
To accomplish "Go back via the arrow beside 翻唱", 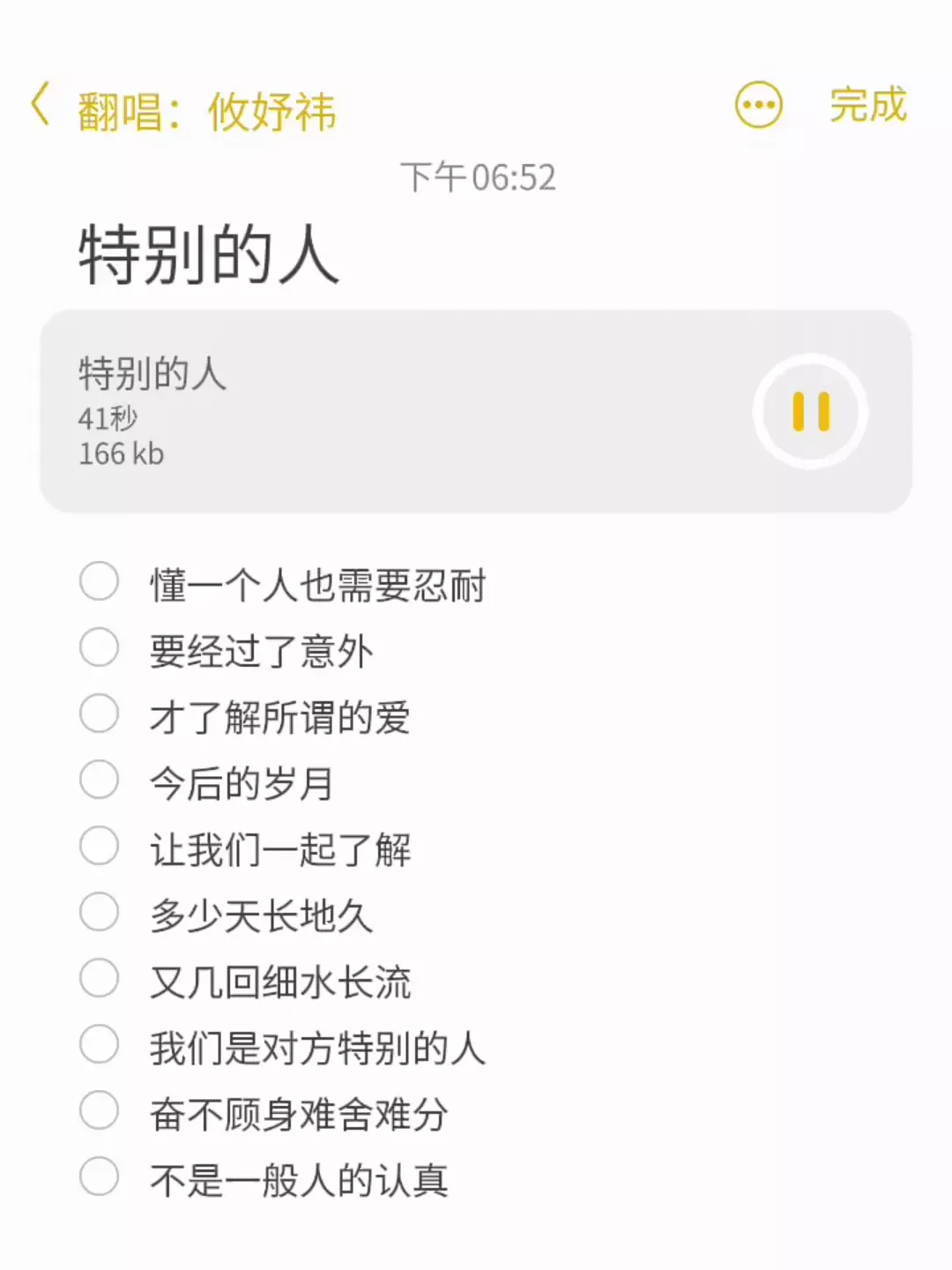I will click(x=41, y=106).
